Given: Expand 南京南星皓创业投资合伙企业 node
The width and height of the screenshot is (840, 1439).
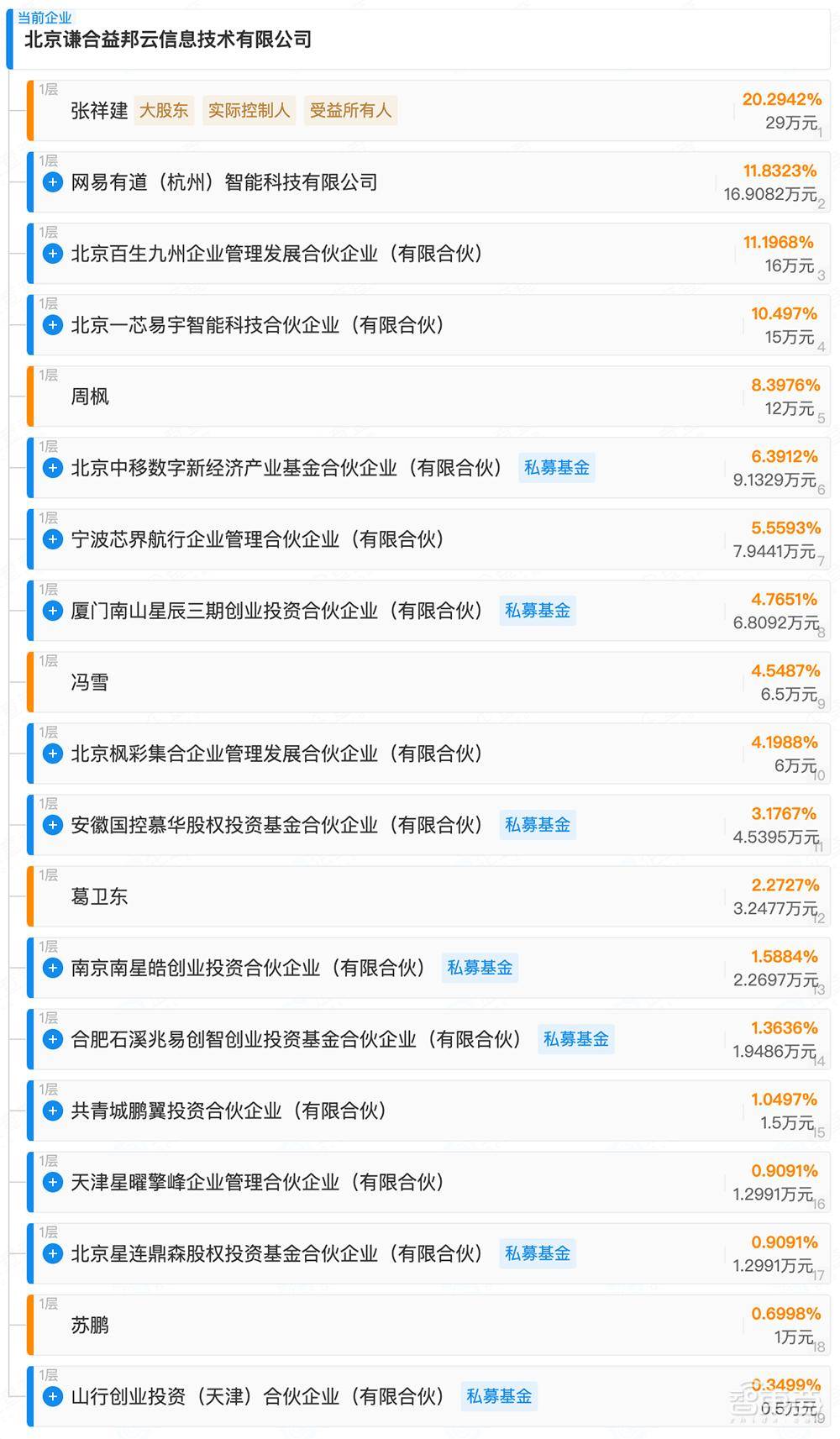Looking at the screenshot, I should (53, 968).
